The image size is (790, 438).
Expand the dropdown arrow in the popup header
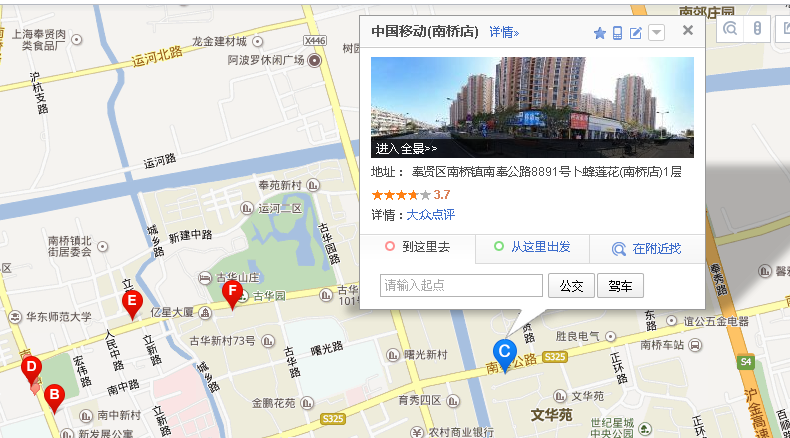click(x=656, y=33)
